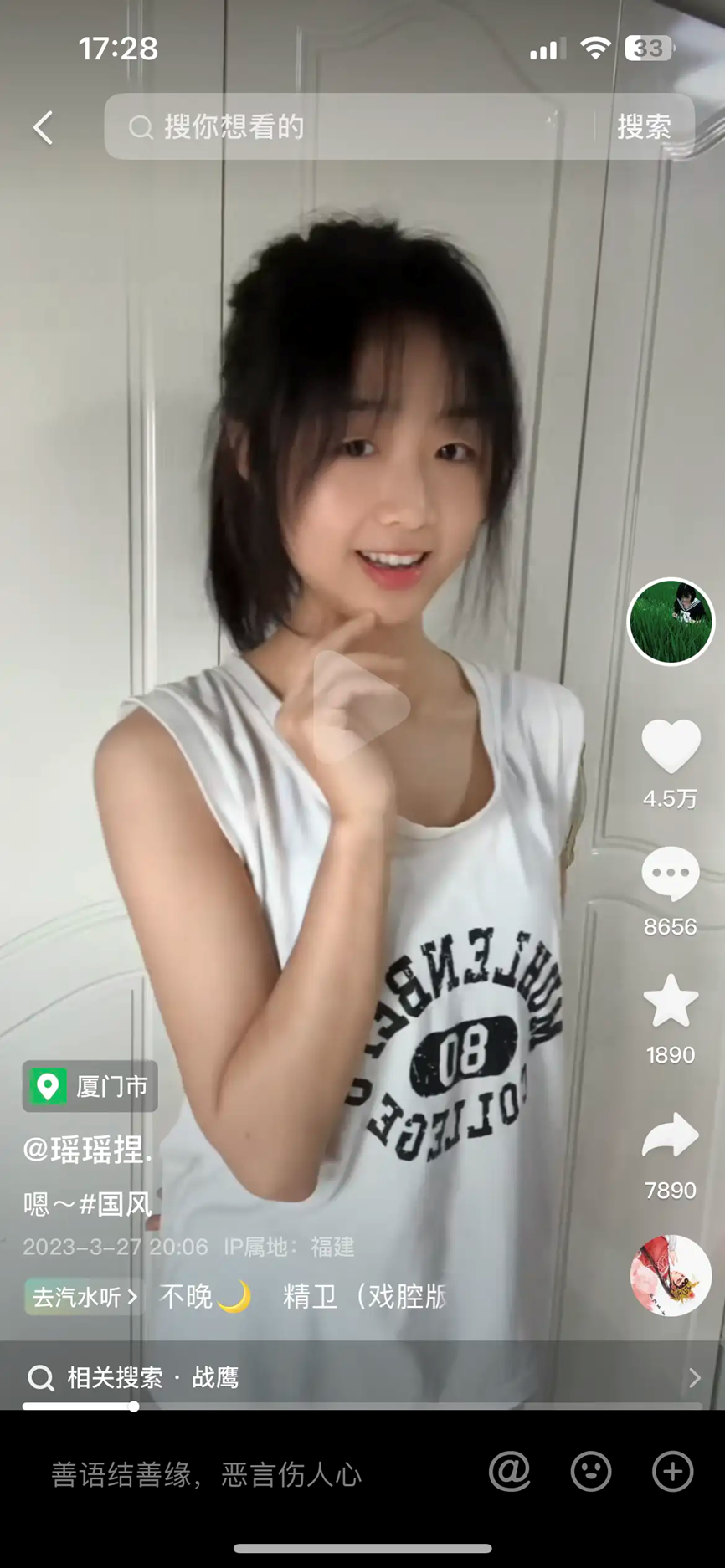Open the spinning music disc
The height and width of the screenshot is (1568, 725).
pos(671,1274)
